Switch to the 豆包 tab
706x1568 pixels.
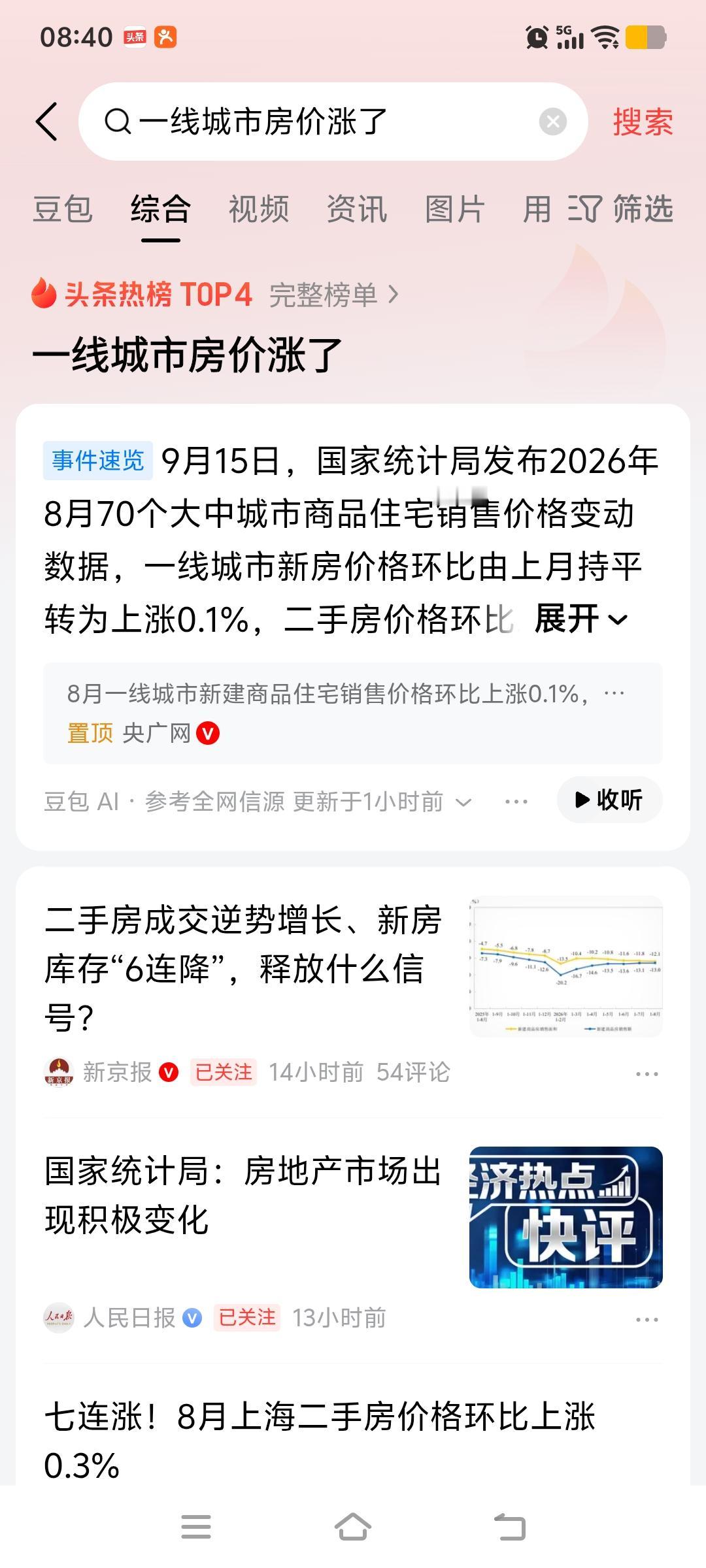coord(63,210)
